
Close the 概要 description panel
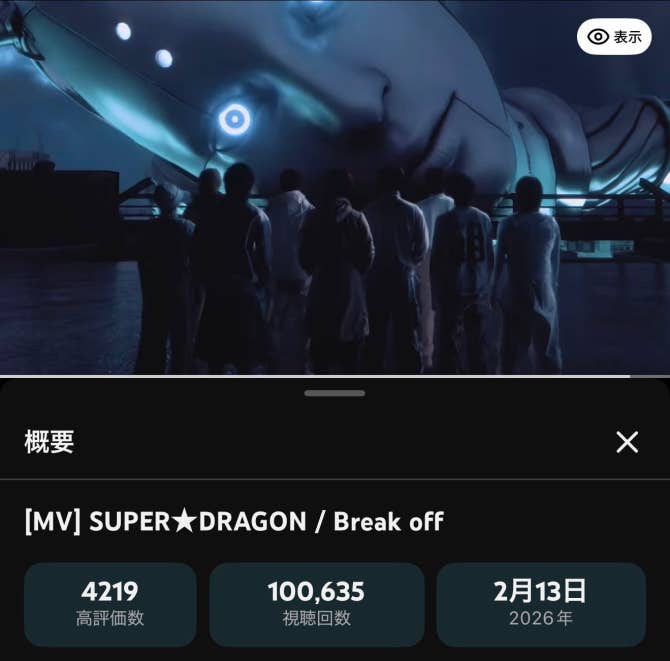pyautogui.click(x=627, y=442)
